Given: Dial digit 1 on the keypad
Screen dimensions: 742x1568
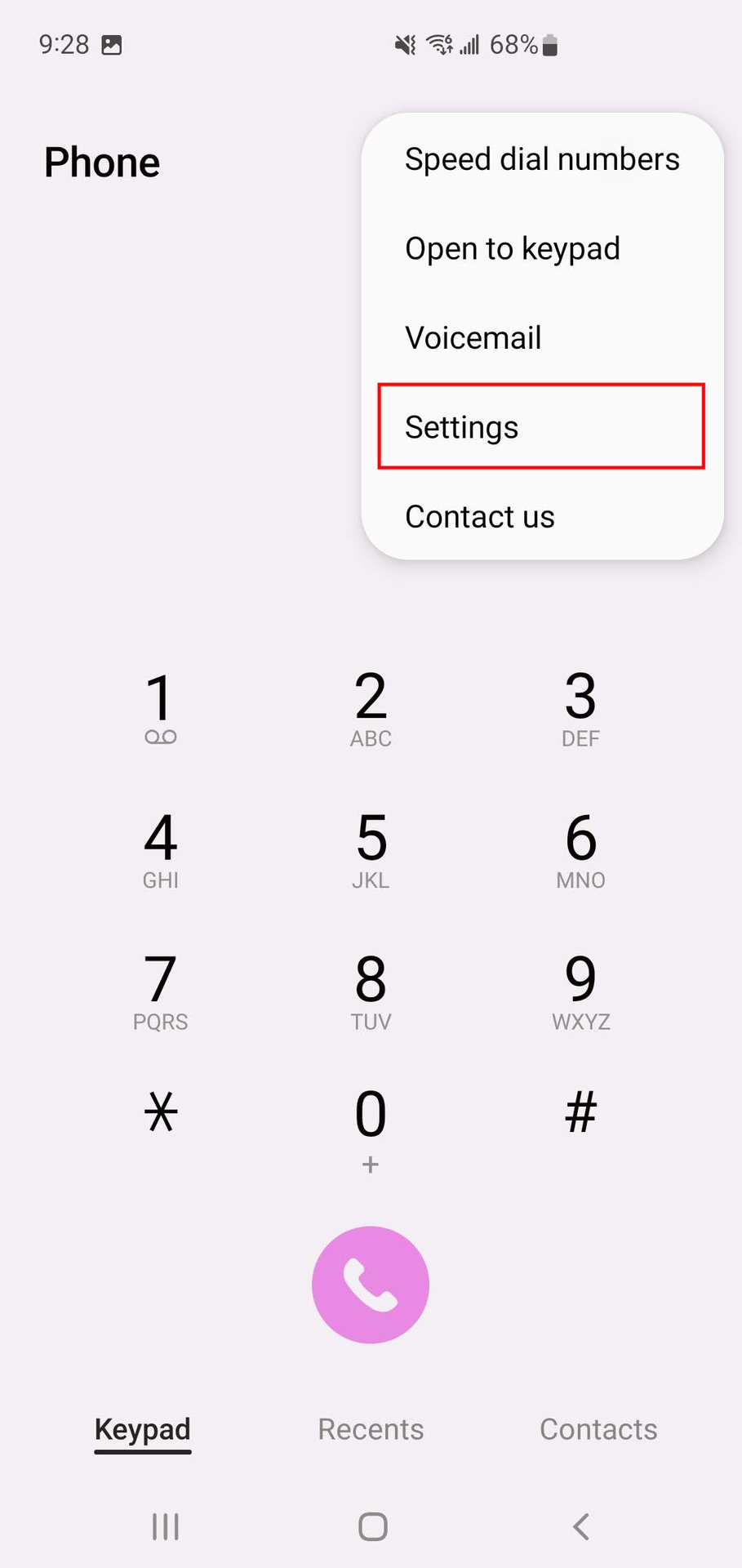Looking at the screenshot, I should tap(160, 708).
